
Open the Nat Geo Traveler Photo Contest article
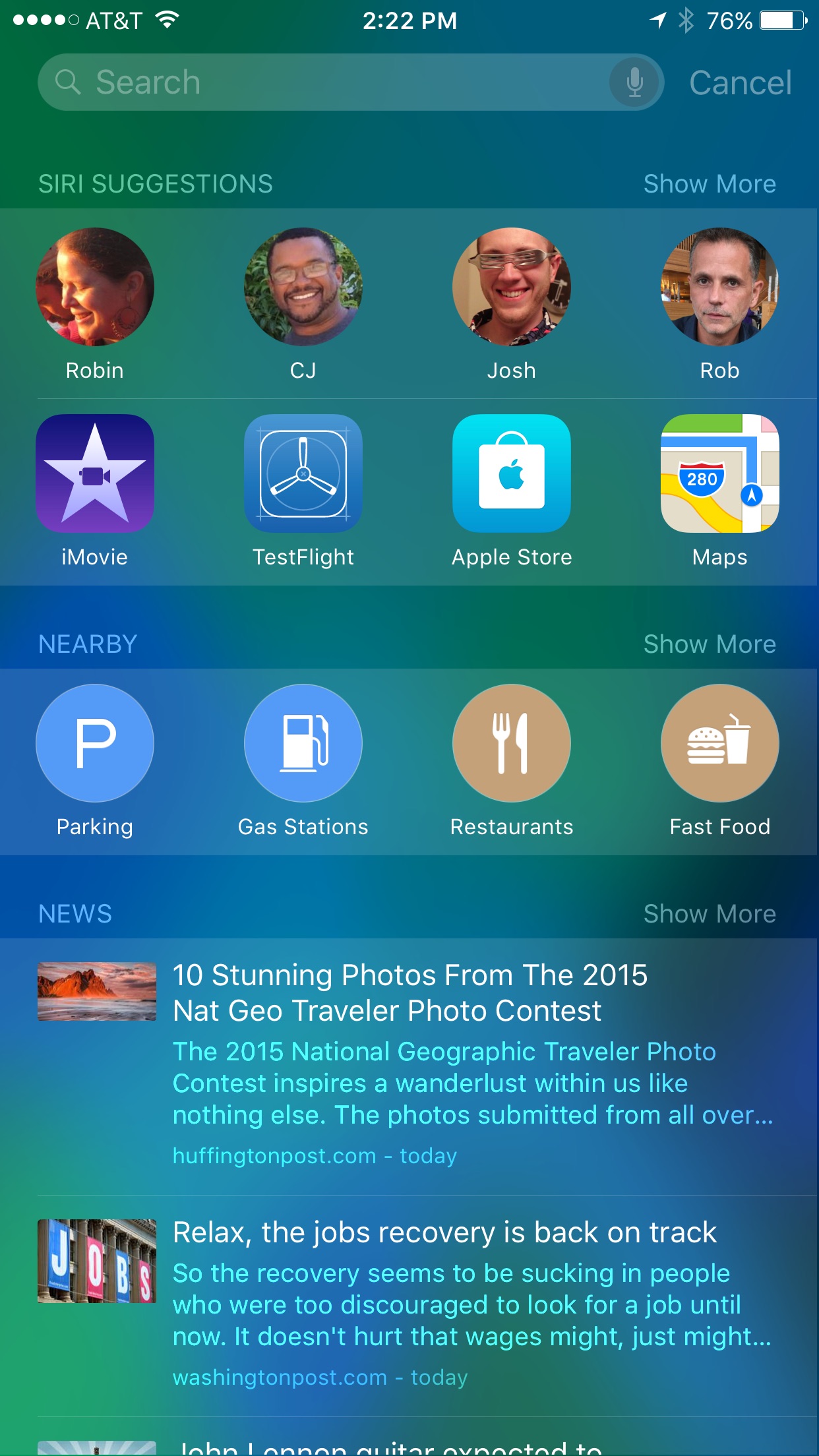pyautogui.click(x=409, y=993)
